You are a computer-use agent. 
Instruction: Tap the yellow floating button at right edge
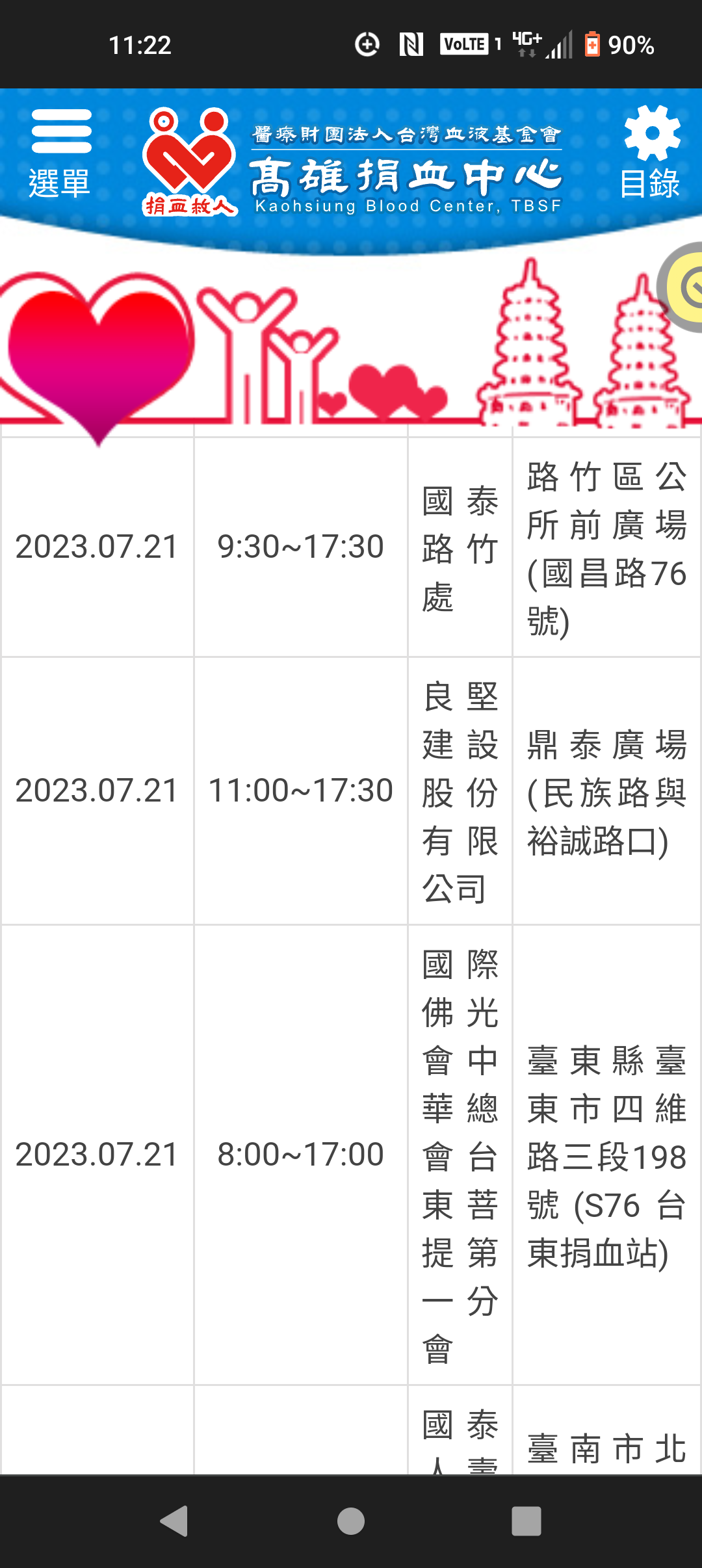(x=682, y=287)
